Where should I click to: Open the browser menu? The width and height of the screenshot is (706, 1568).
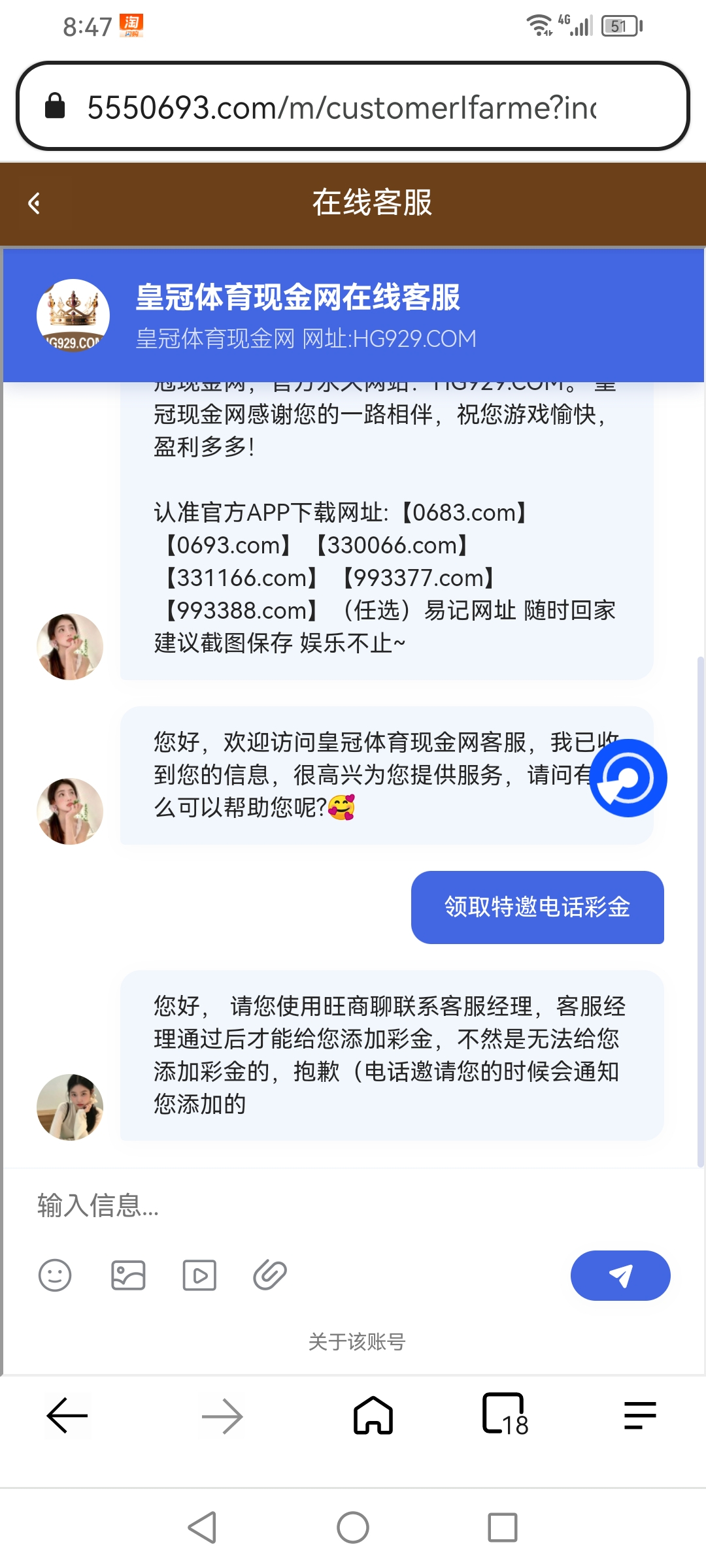[x=640, y=1416]
